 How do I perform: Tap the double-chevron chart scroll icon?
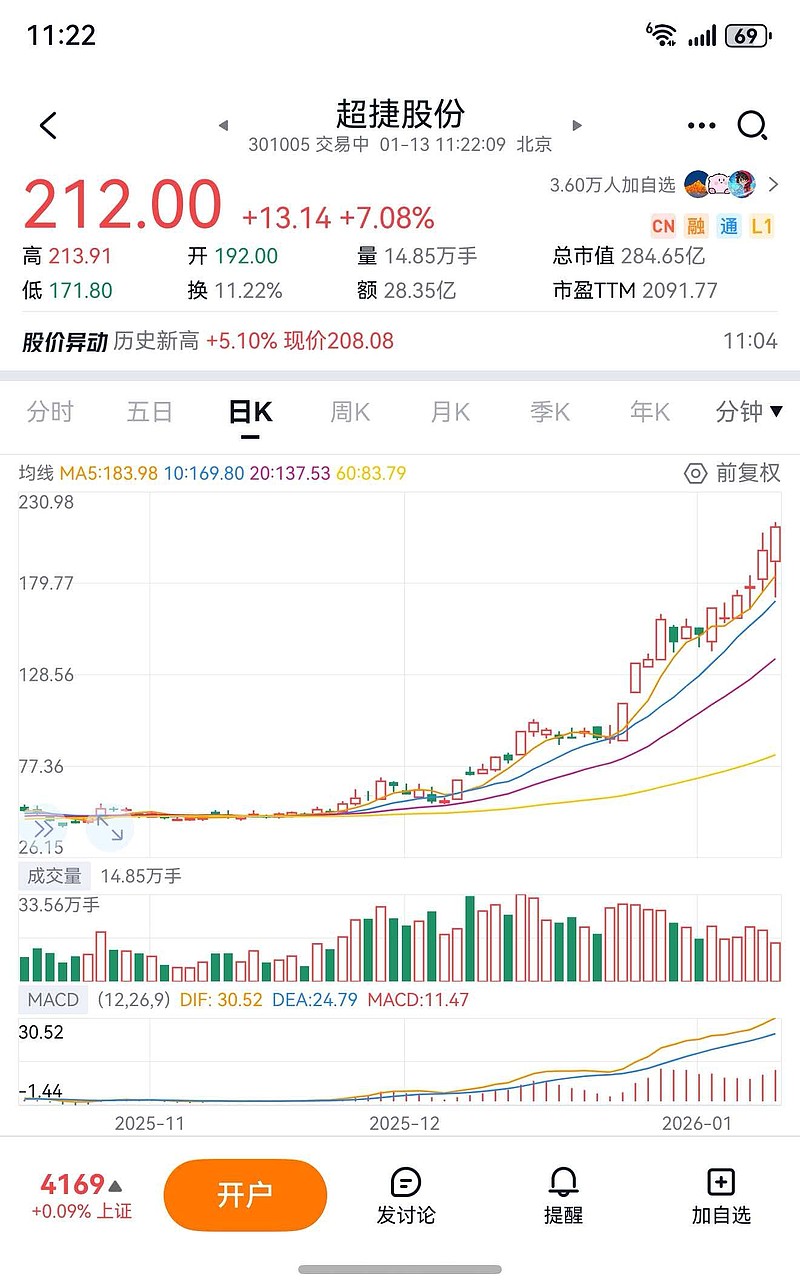(x=44, y=829)
